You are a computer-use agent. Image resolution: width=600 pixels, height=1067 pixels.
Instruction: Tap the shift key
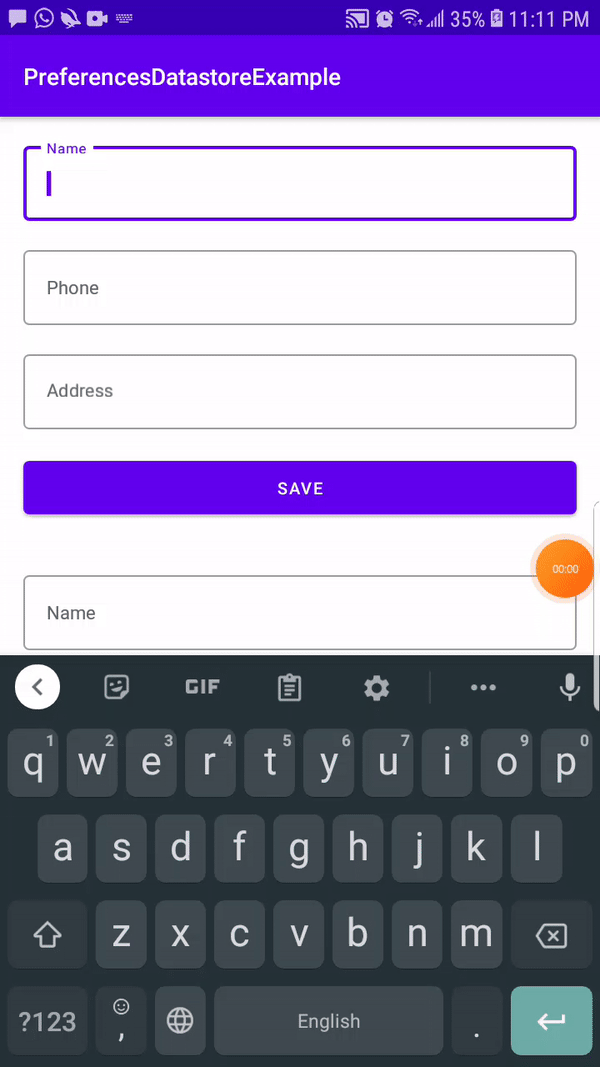click(x=48, y=936)
